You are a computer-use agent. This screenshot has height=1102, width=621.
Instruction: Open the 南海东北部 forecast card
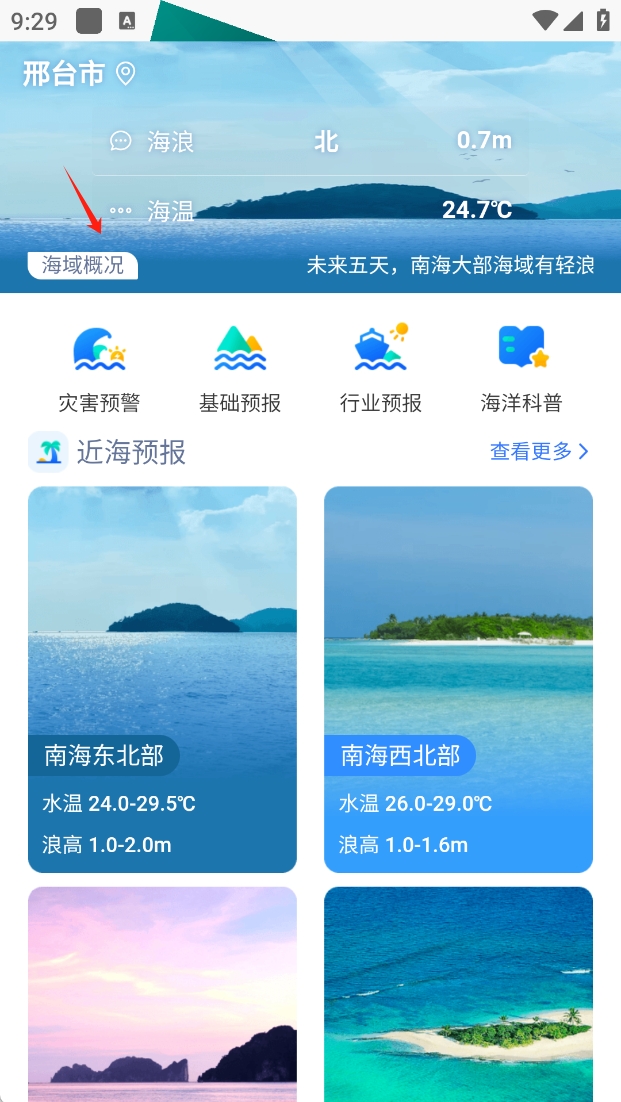click(x=162, y=679)
